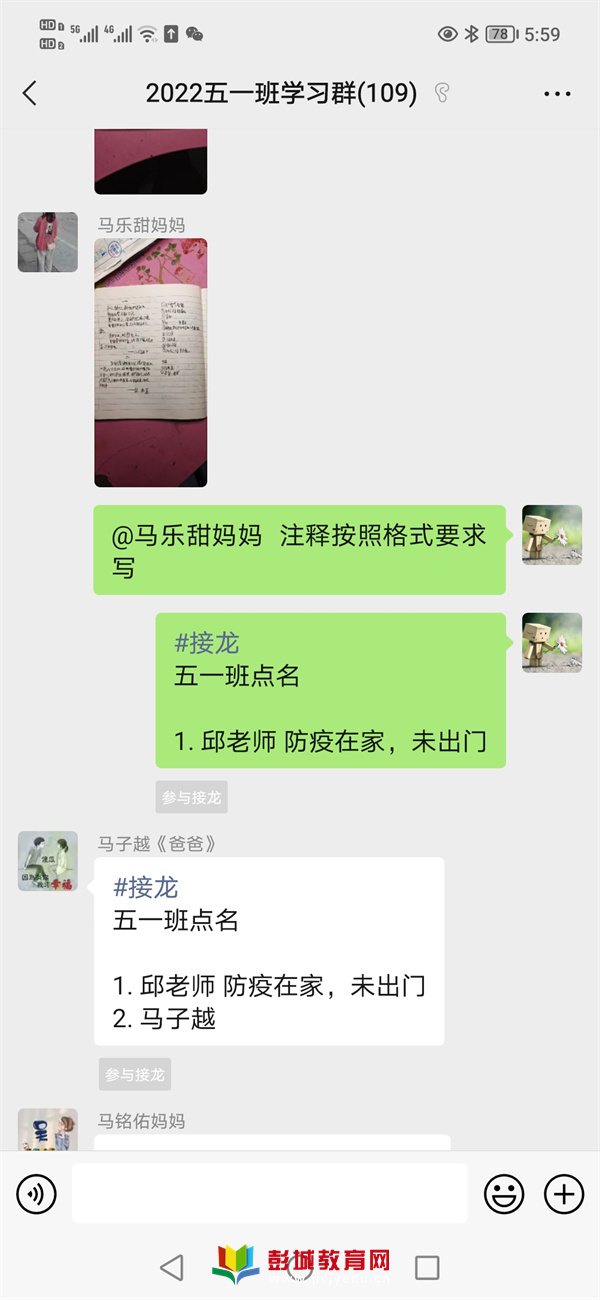Open the notebook photo from 马乐甜妈妈
This screenshot has width=600, height=1300.
[x=151, y=362]
